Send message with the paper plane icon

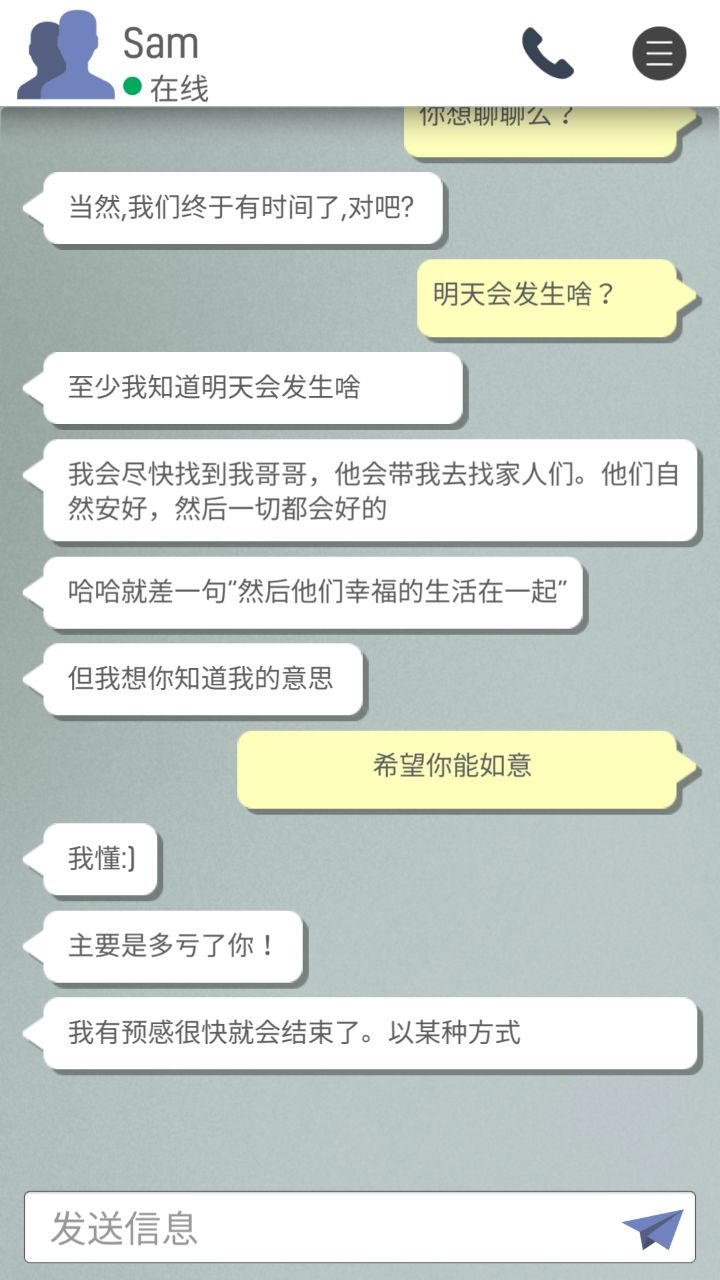click(x=652, y=1228)
